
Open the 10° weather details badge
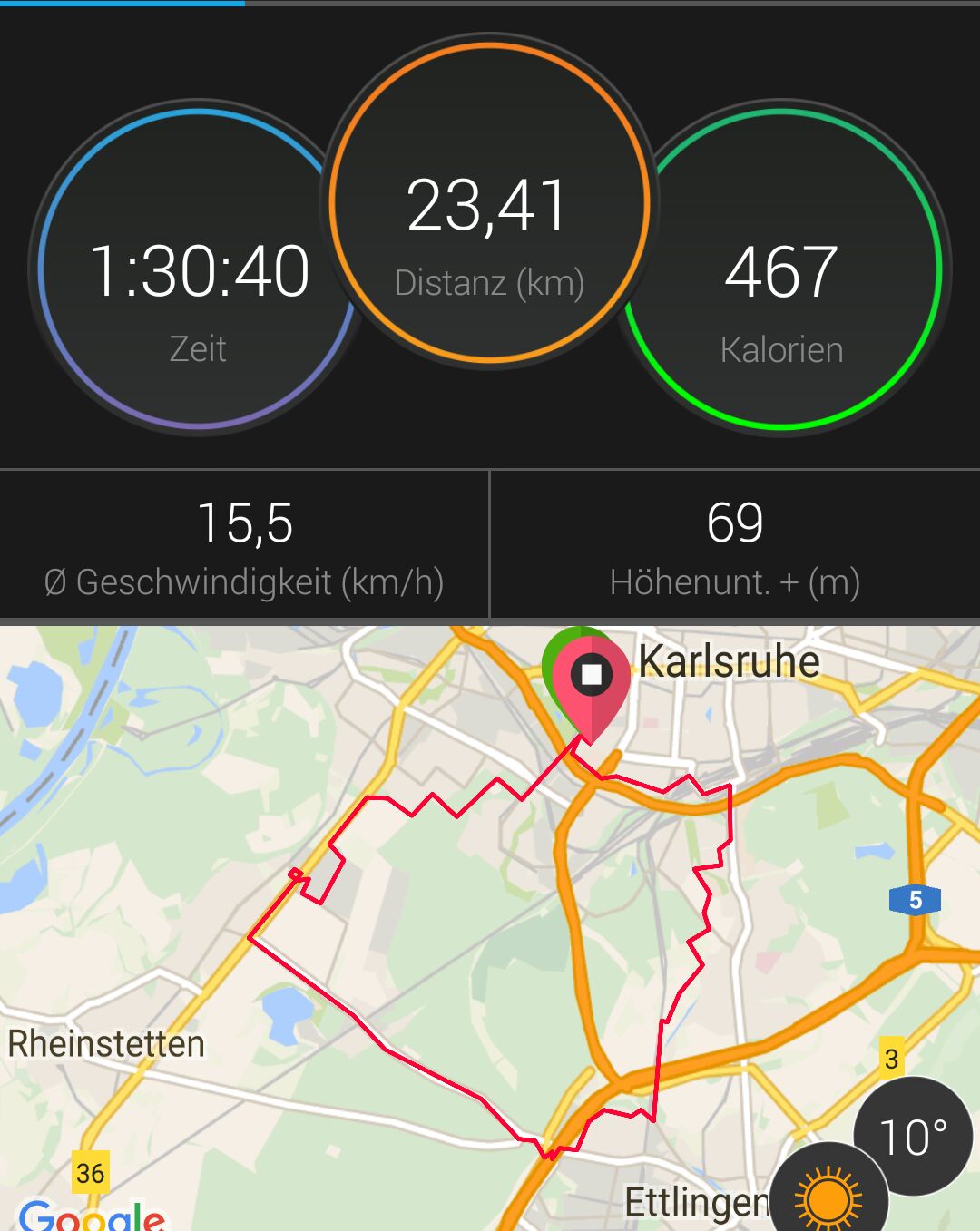pyautogui.click(x=913, y=1136)
